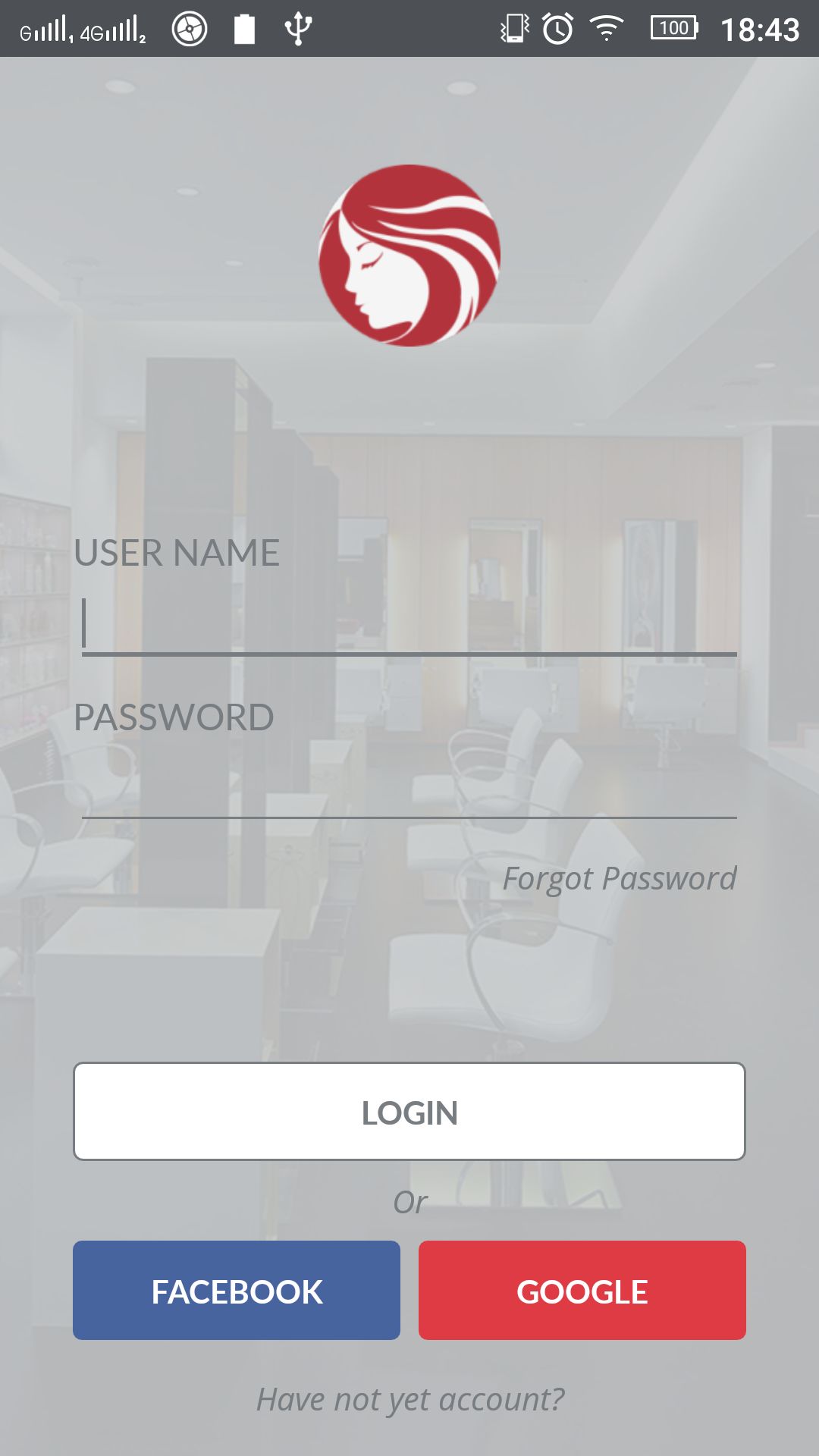
Task: Focus the User Name field
Action: pos(409,623)
